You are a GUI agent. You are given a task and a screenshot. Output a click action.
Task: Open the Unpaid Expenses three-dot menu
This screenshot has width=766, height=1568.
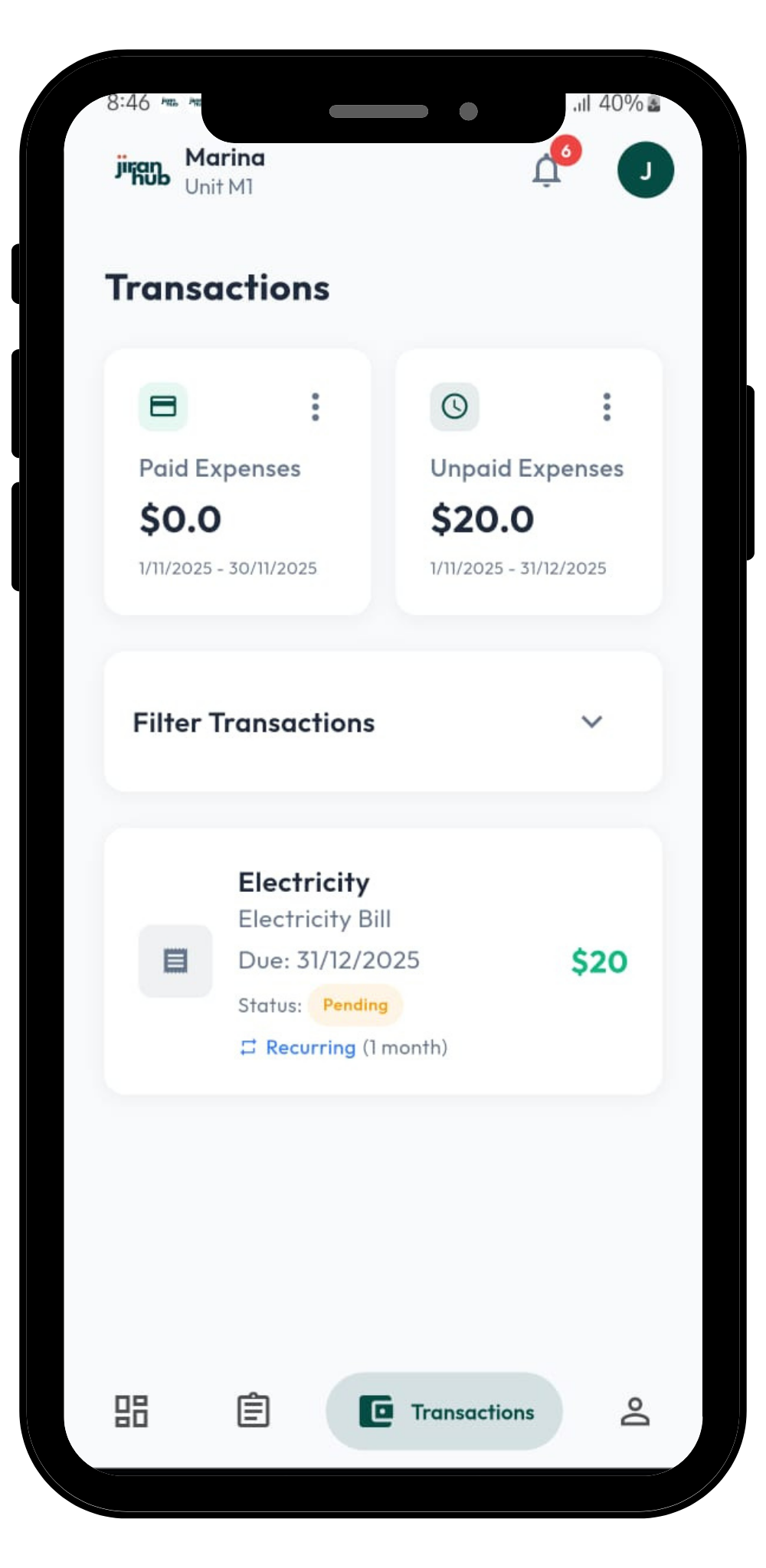(x=606, y=407)
